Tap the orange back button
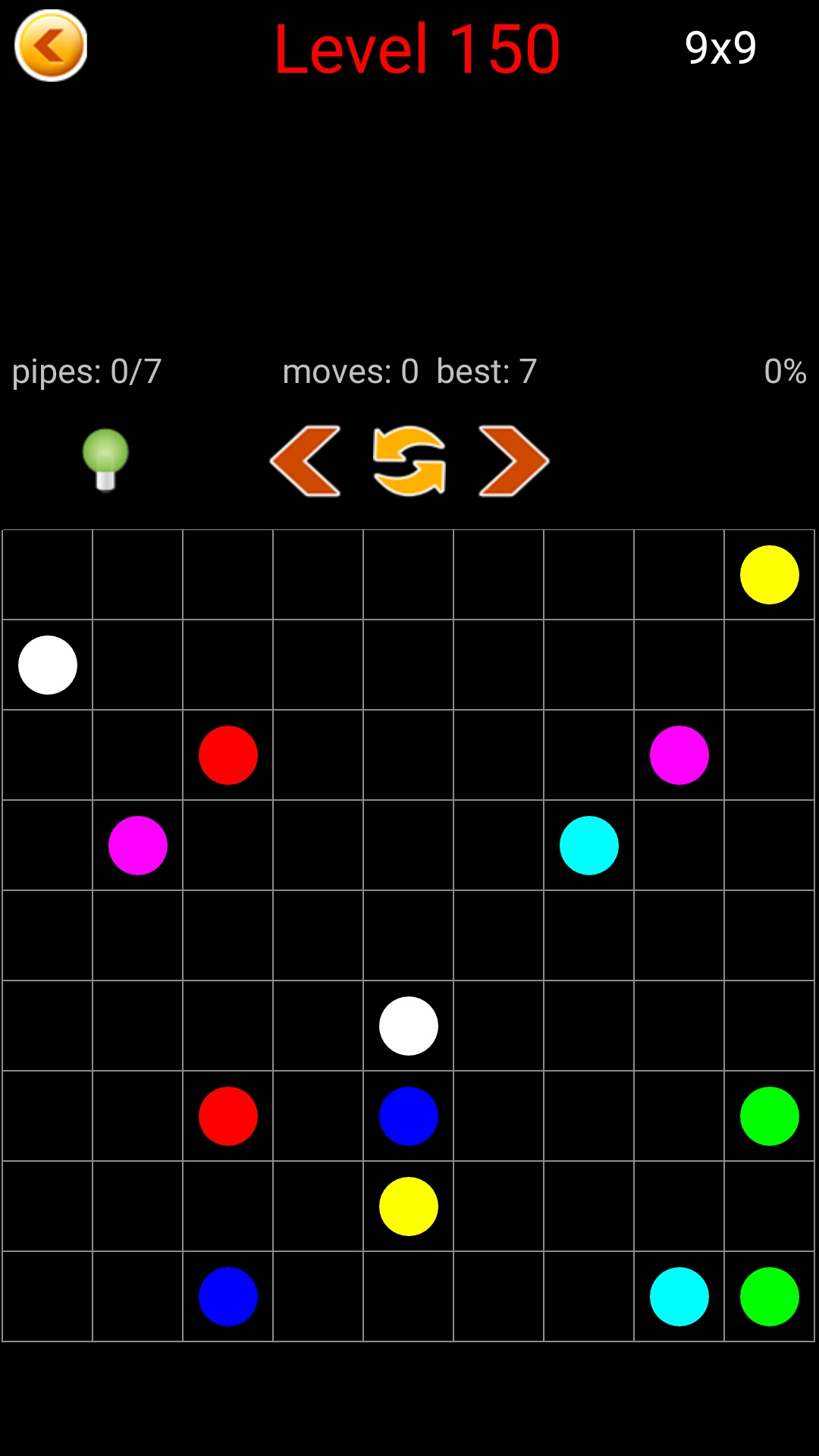 pos(51,45)
